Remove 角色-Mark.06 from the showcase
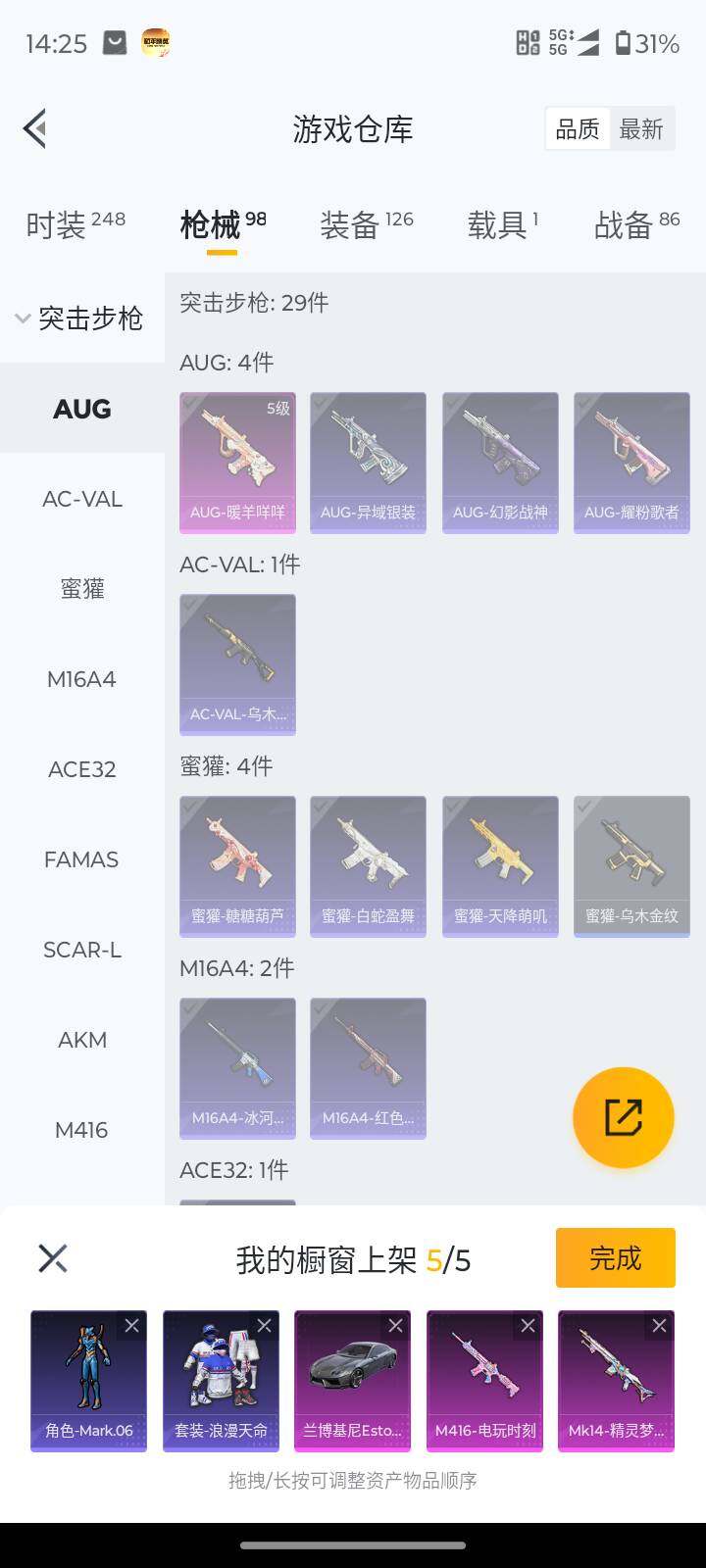 tap(131, 1326)
